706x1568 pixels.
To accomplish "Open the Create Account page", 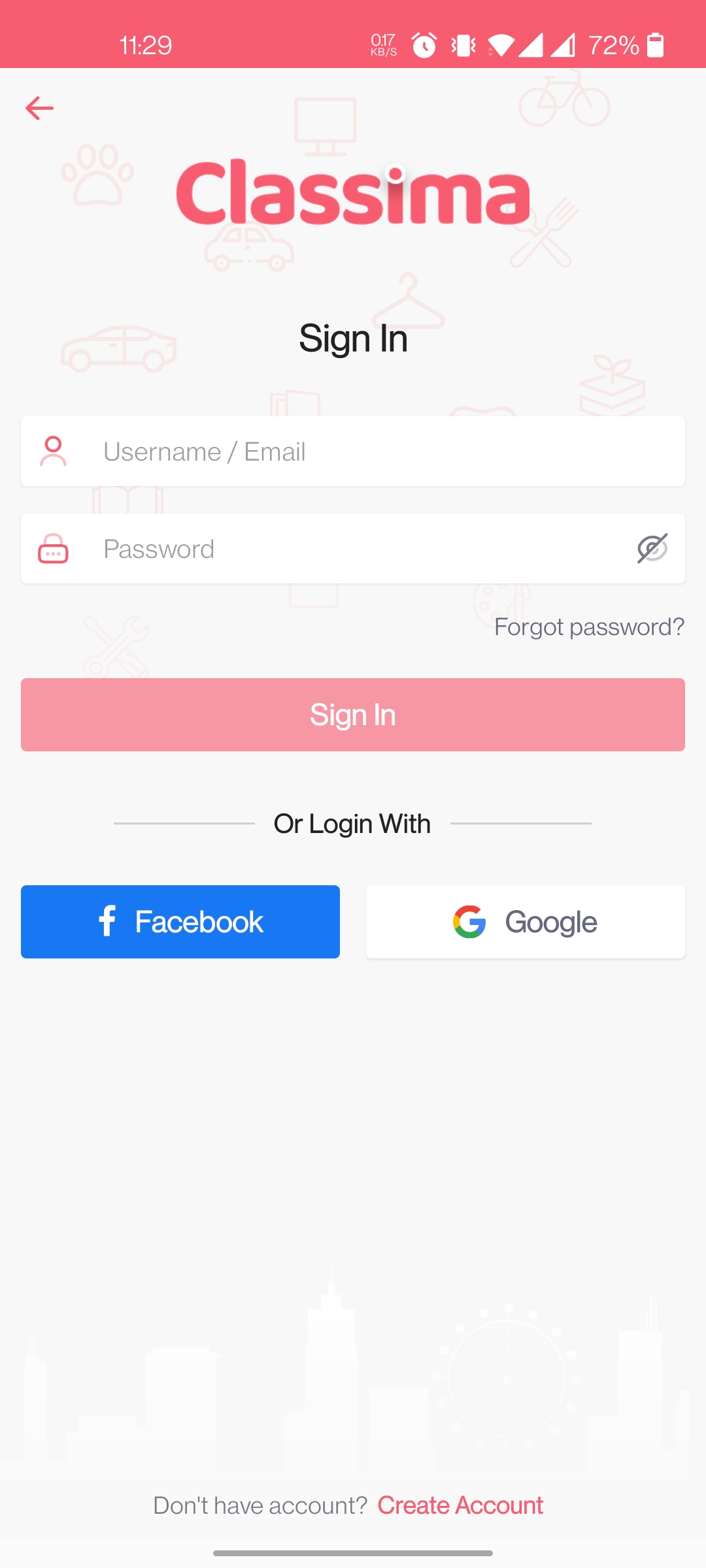I will point(460,1505).
